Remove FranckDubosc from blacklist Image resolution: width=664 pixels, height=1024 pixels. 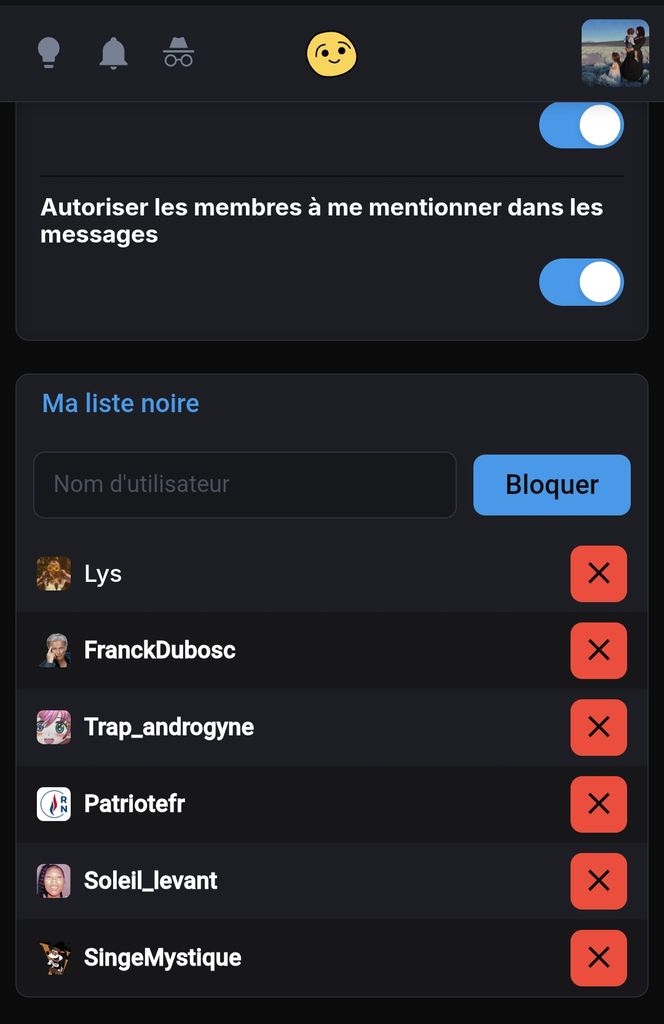(x=598, y=651)
